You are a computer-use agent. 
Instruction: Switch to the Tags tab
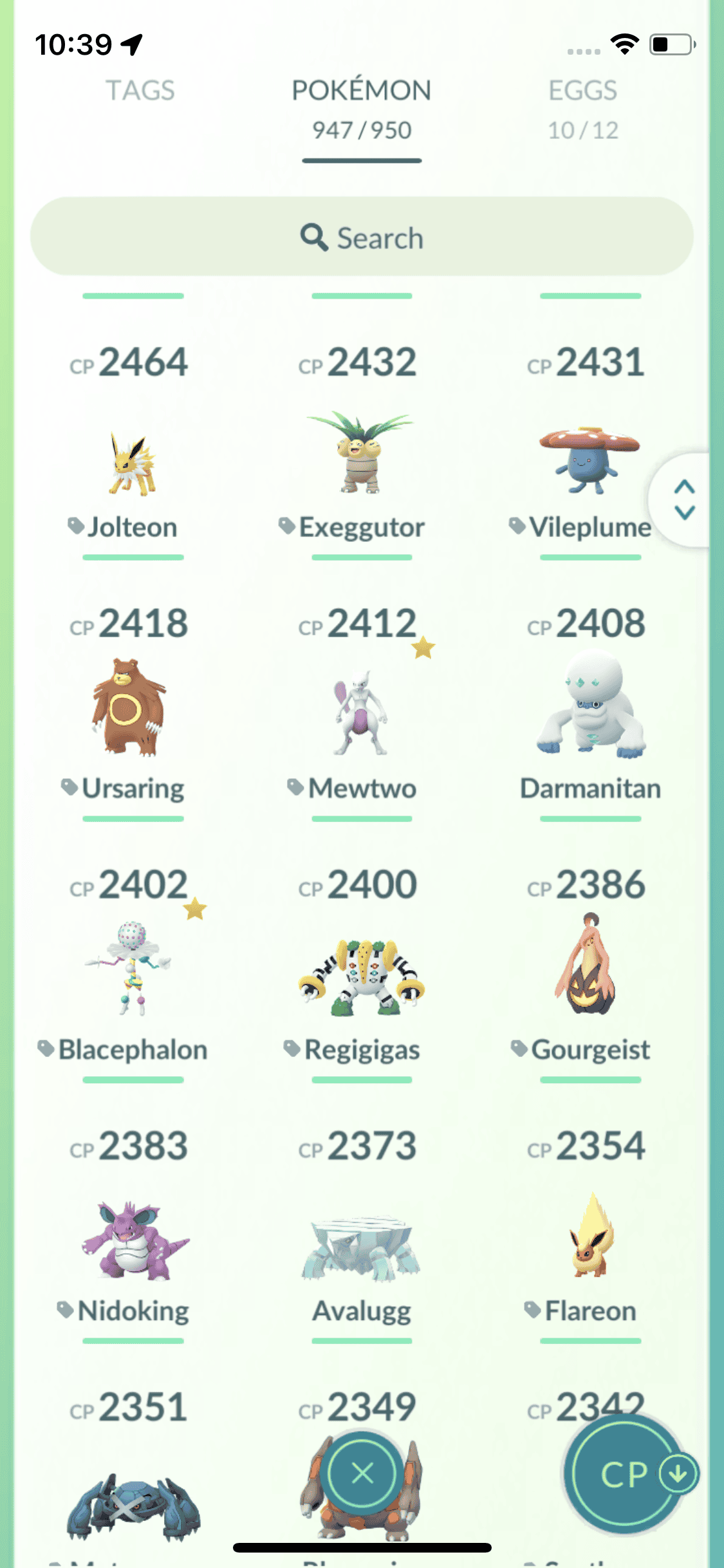140,91
